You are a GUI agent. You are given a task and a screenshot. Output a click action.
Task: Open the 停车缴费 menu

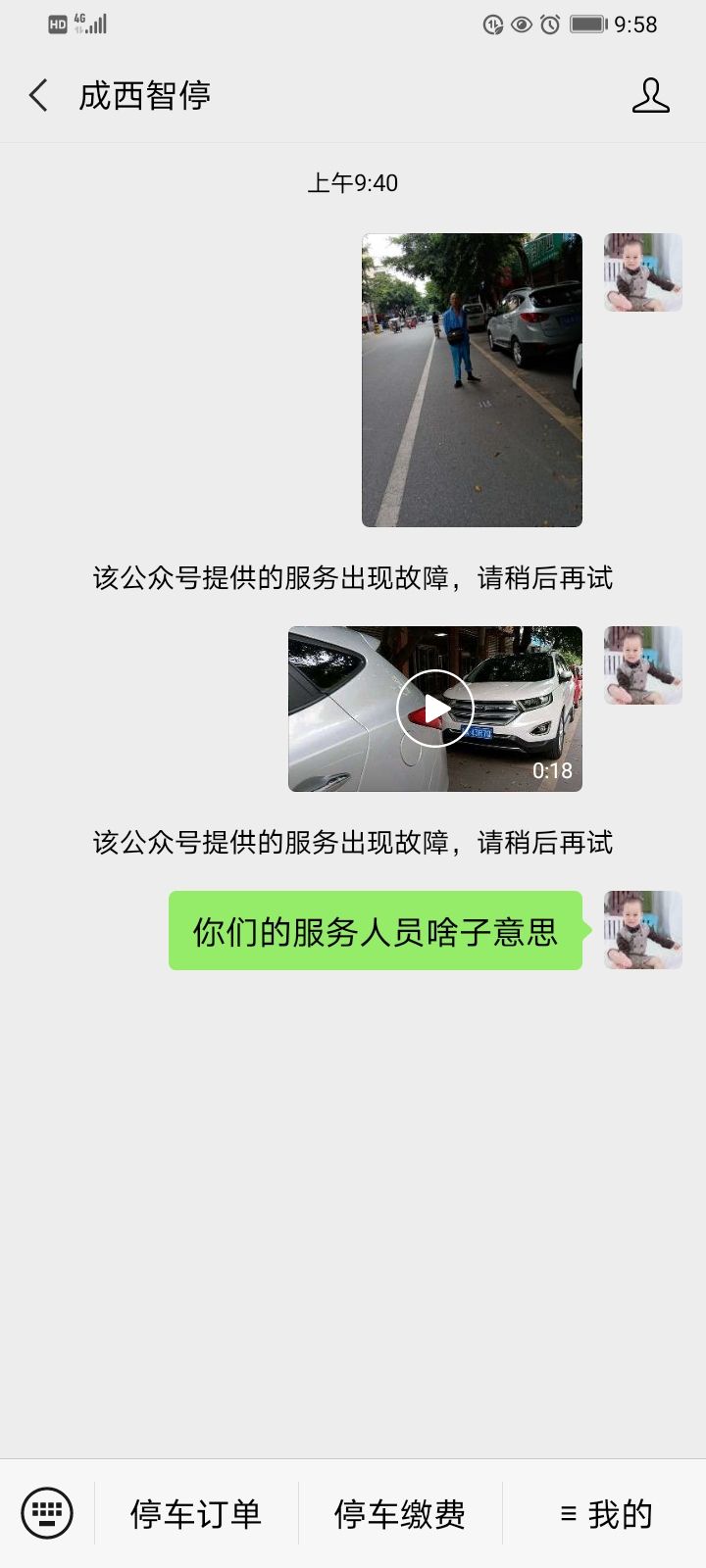pos(400,1514)
